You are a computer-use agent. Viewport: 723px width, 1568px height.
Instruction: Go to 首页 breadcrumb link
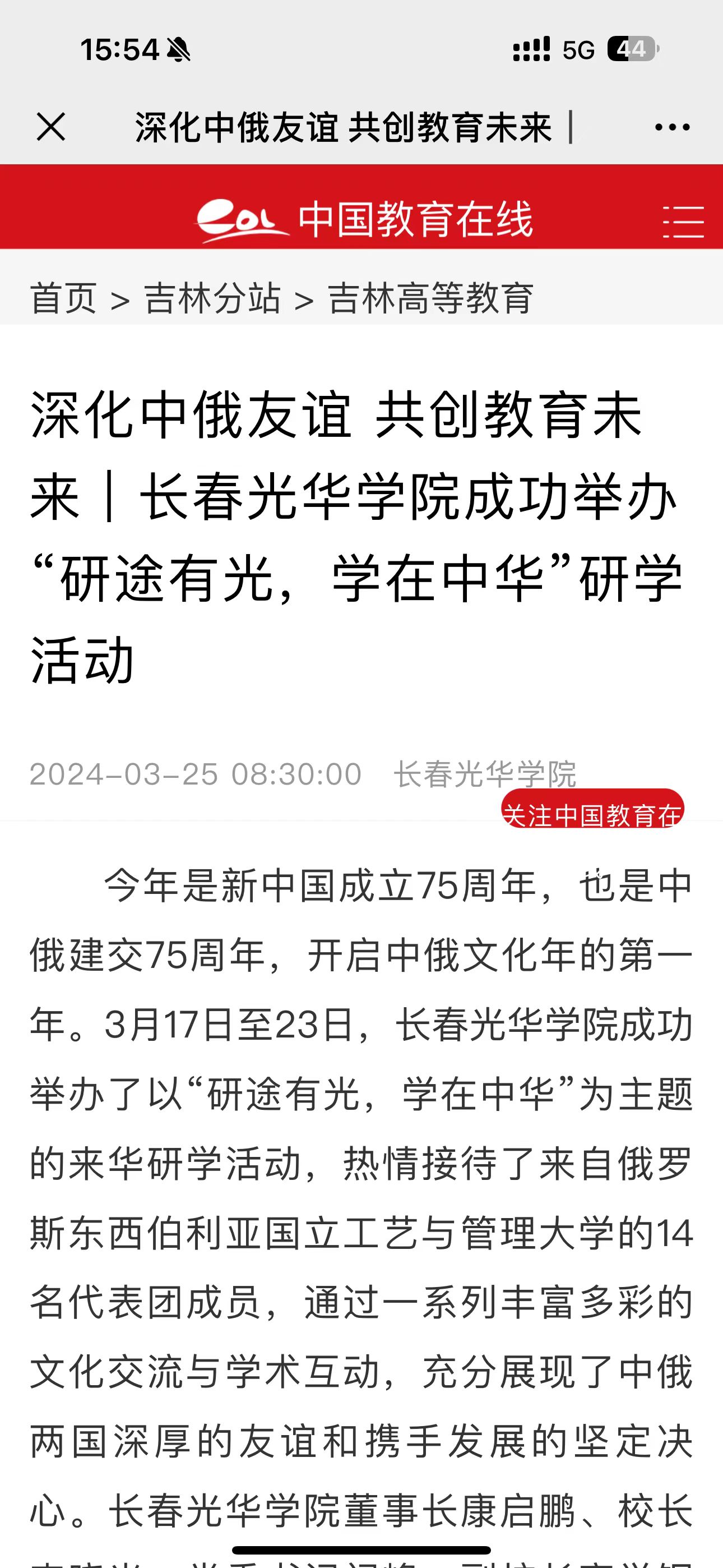pyautogui.click(x=63, y=298)
